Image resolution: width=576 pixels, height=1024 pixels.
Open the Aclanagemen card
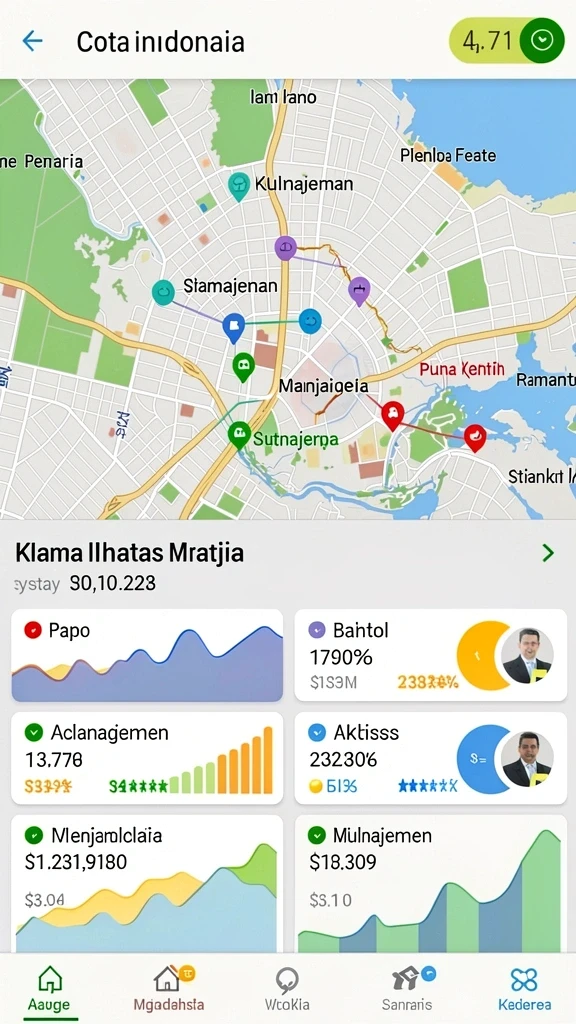pyautogui.click(x=147, y=758)
